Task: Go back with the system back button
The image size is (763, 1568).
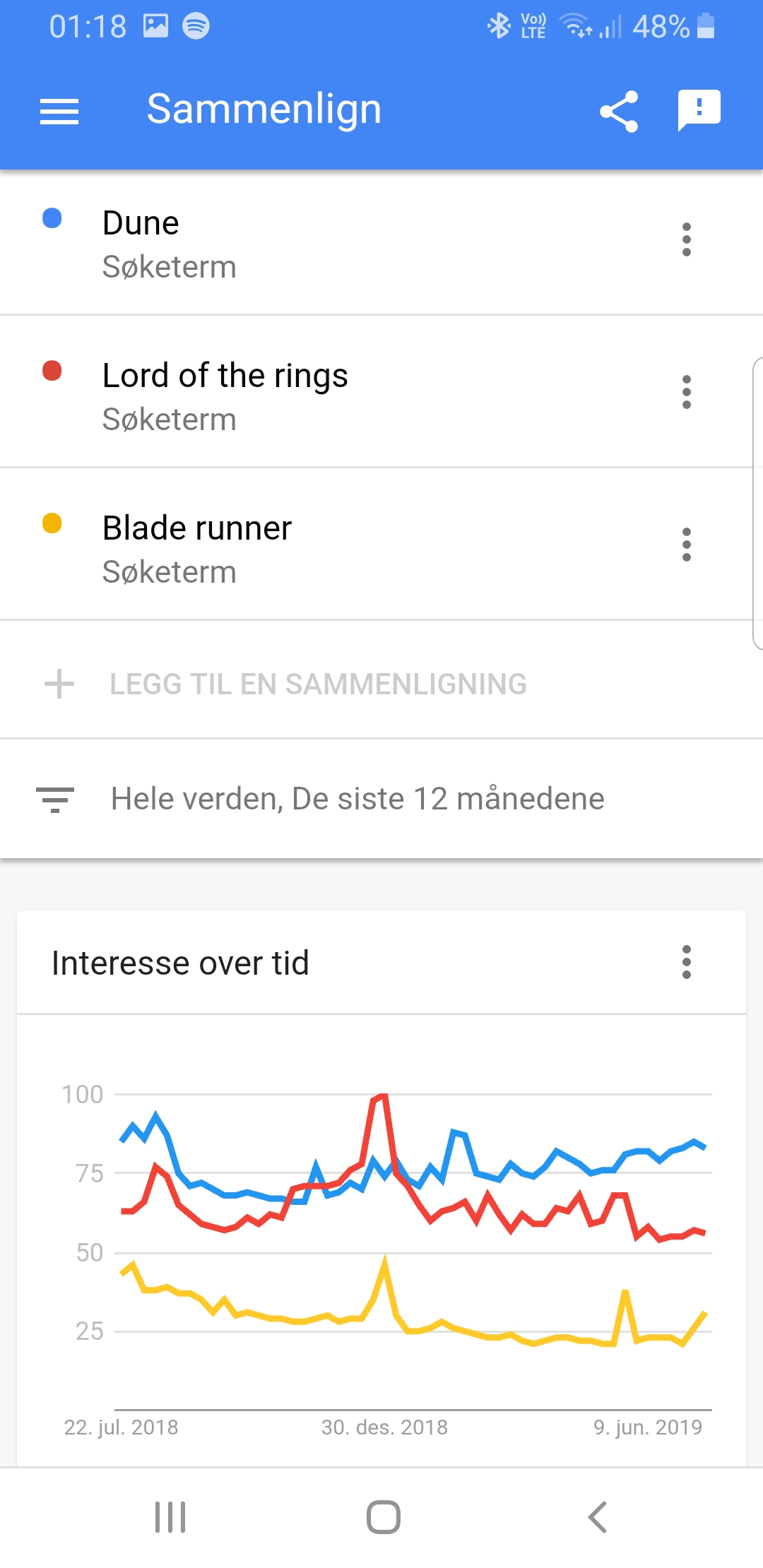Action: click(x=597, y=1517)
